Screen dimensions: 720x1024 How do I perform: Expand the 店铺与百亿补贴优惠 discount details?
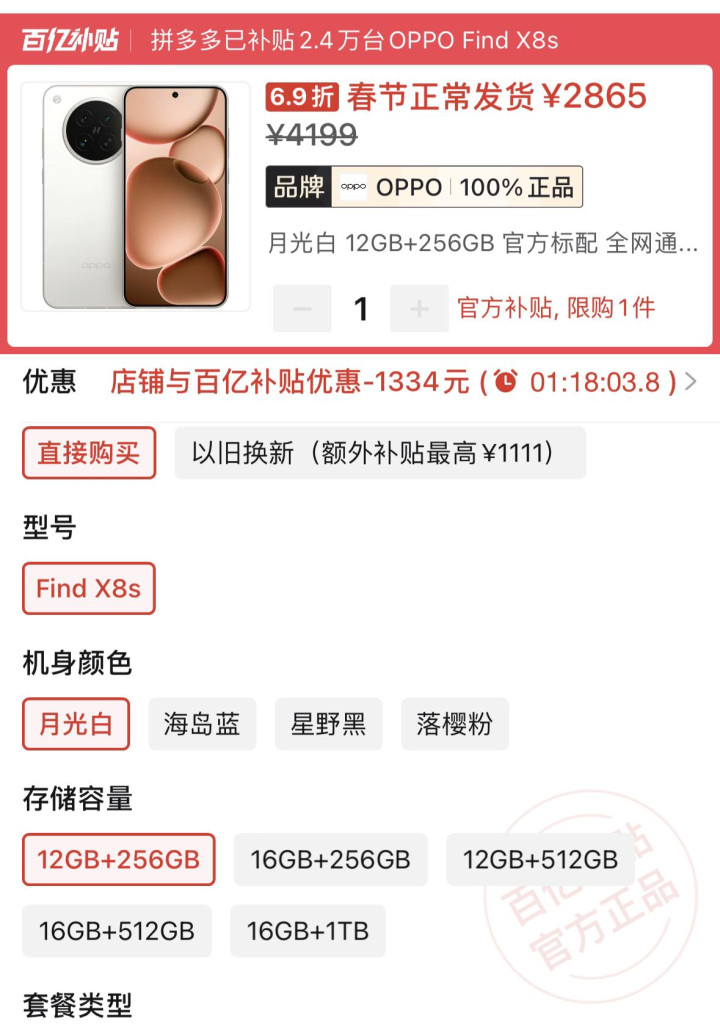coord(689,382)
